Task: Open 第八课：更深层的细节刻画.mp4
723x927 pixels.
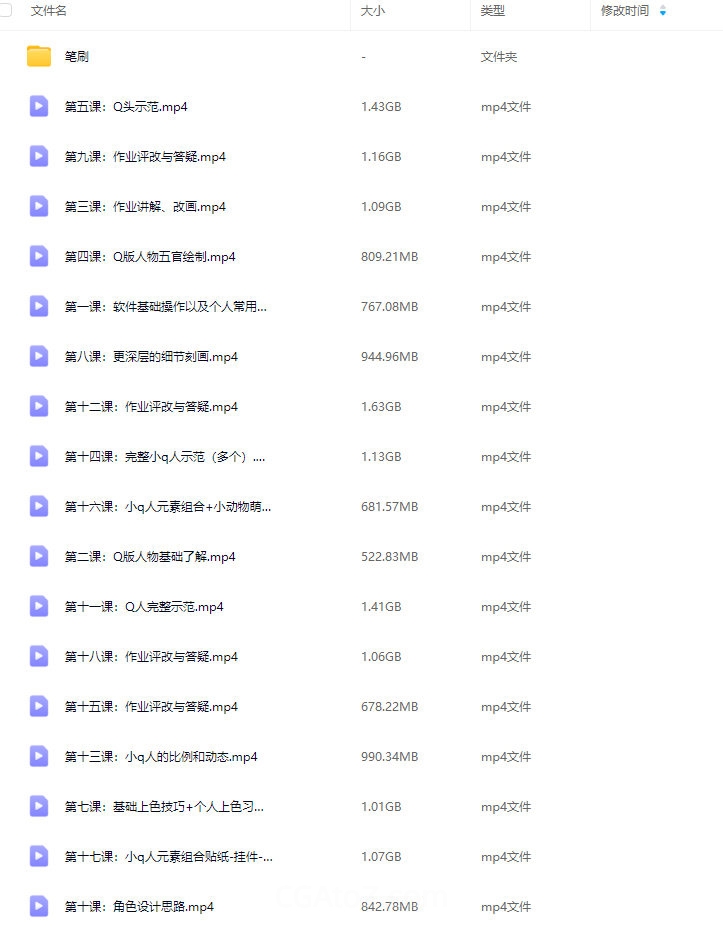Action: 151,357
